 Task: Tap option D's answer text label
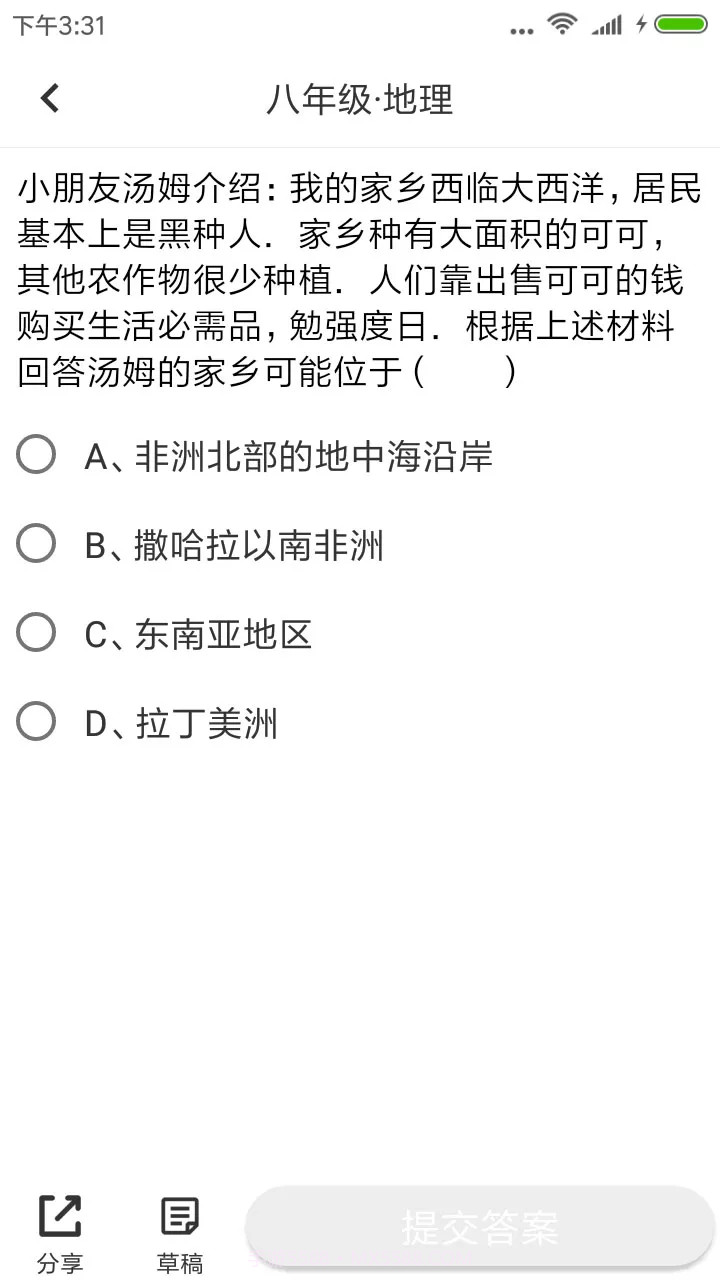coord(183,723)
